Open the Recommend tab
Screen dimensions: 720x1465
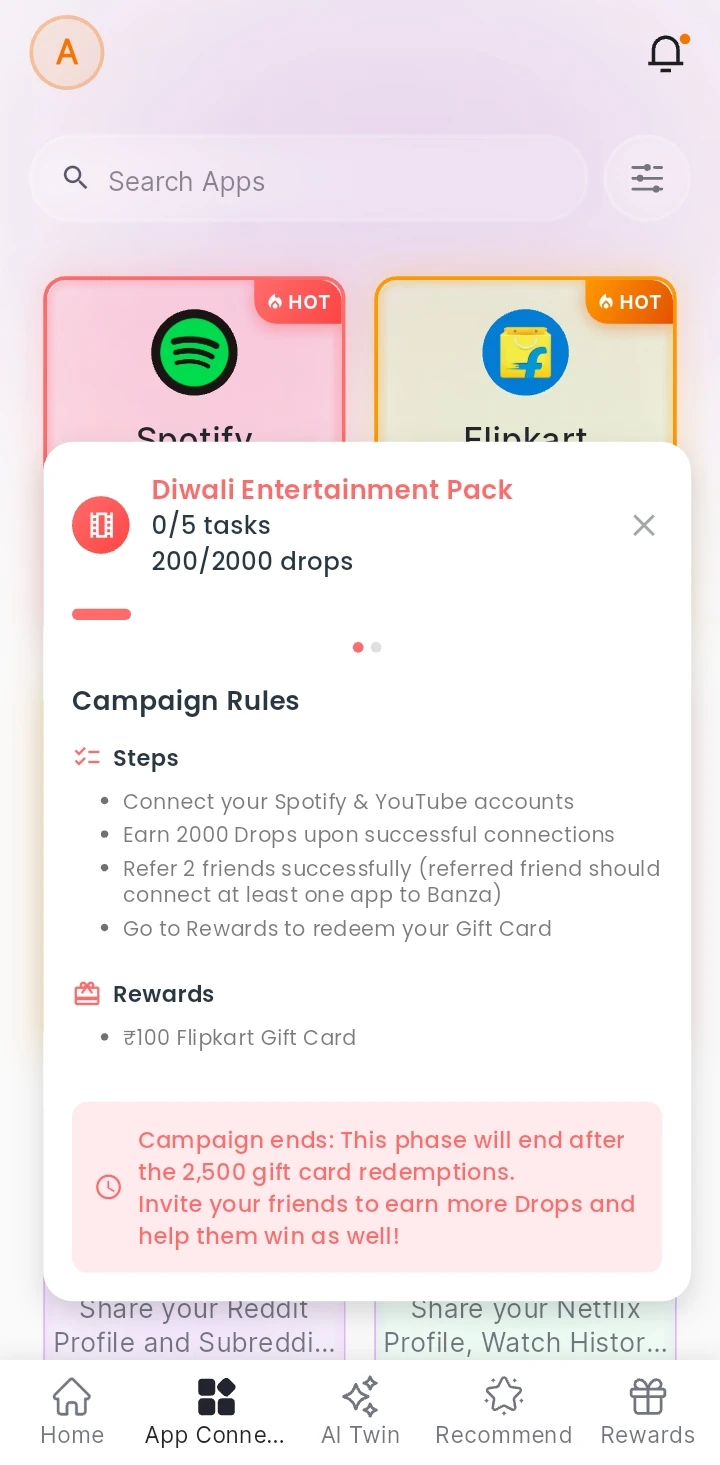[504, 1411]
